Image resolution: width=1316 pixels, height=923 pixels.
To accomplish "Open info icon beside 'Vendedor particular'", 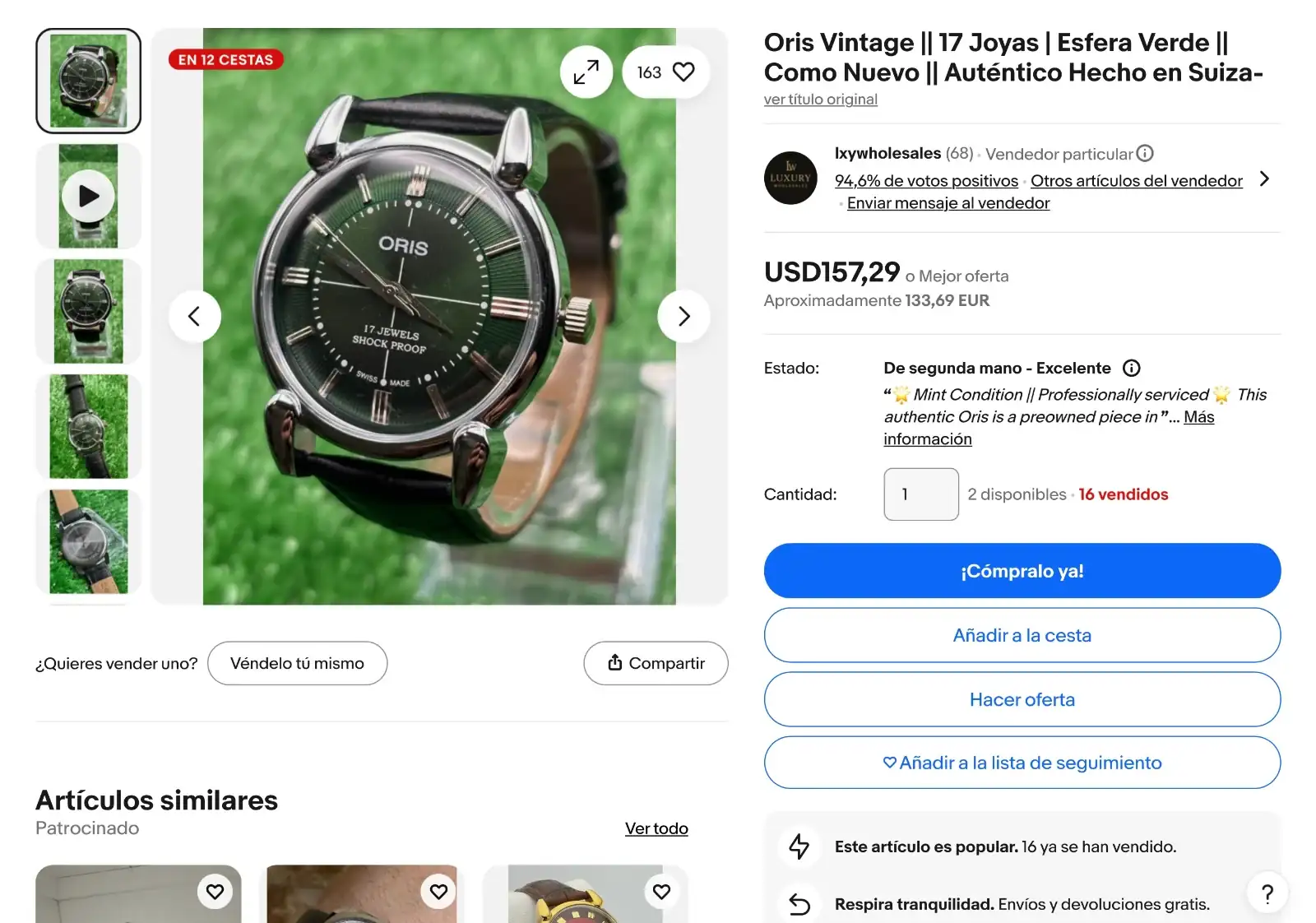I will pyautogui.click(x=1145, y=154).
